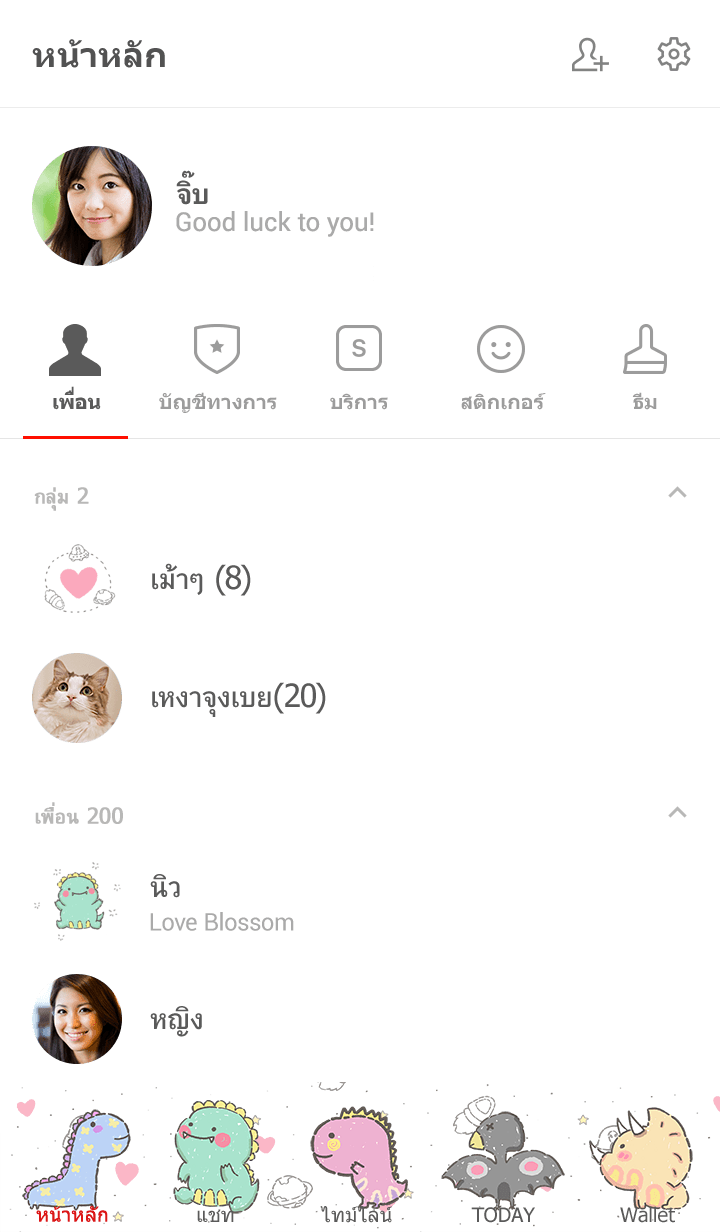720x1232 pixels.
Task: Go to TODAY in the bottom bar
Action: point(503,1165)
